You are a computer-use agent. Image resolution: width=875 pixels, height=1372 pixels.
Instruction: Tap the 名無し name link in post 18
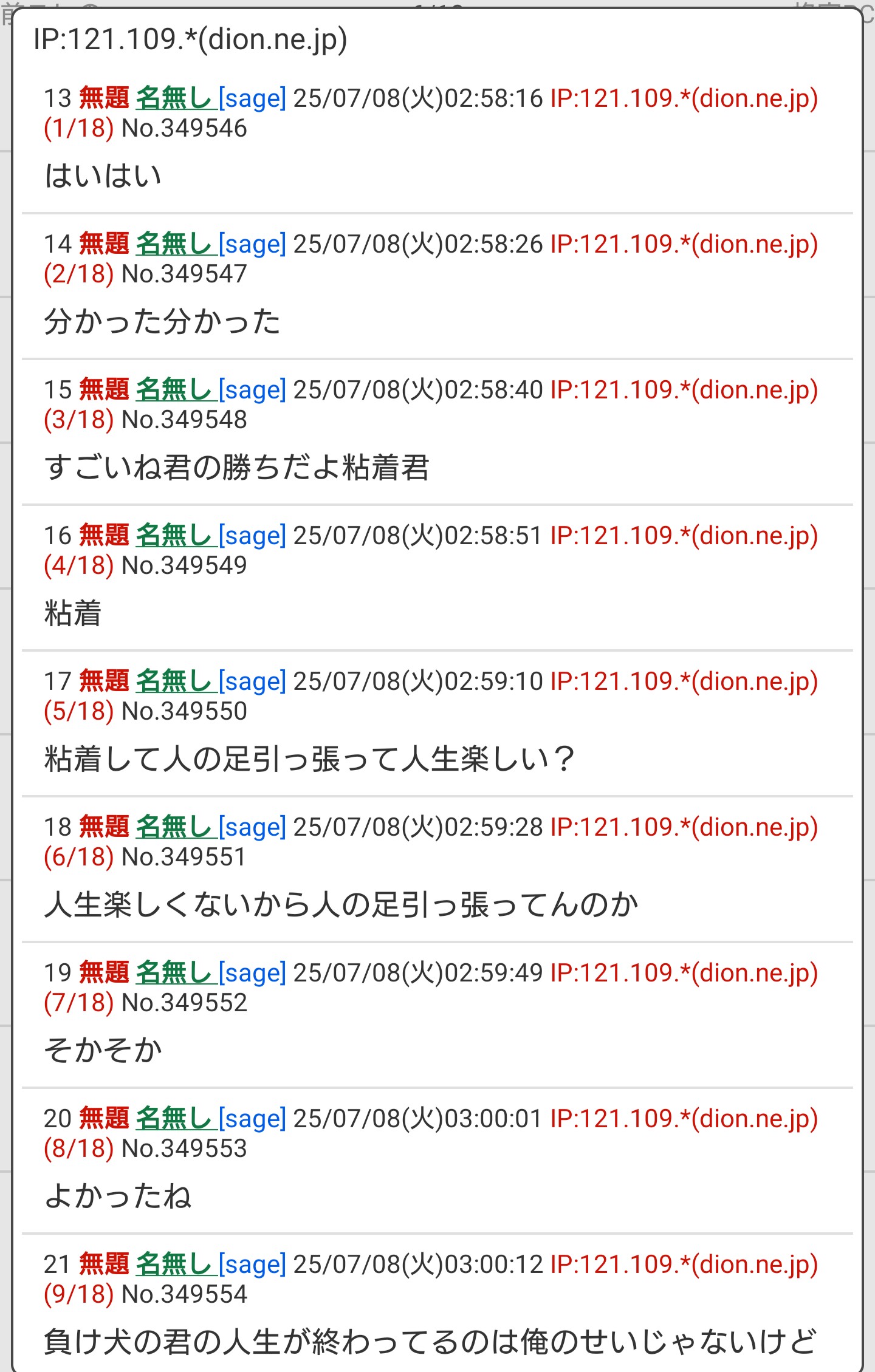[174, 827]
